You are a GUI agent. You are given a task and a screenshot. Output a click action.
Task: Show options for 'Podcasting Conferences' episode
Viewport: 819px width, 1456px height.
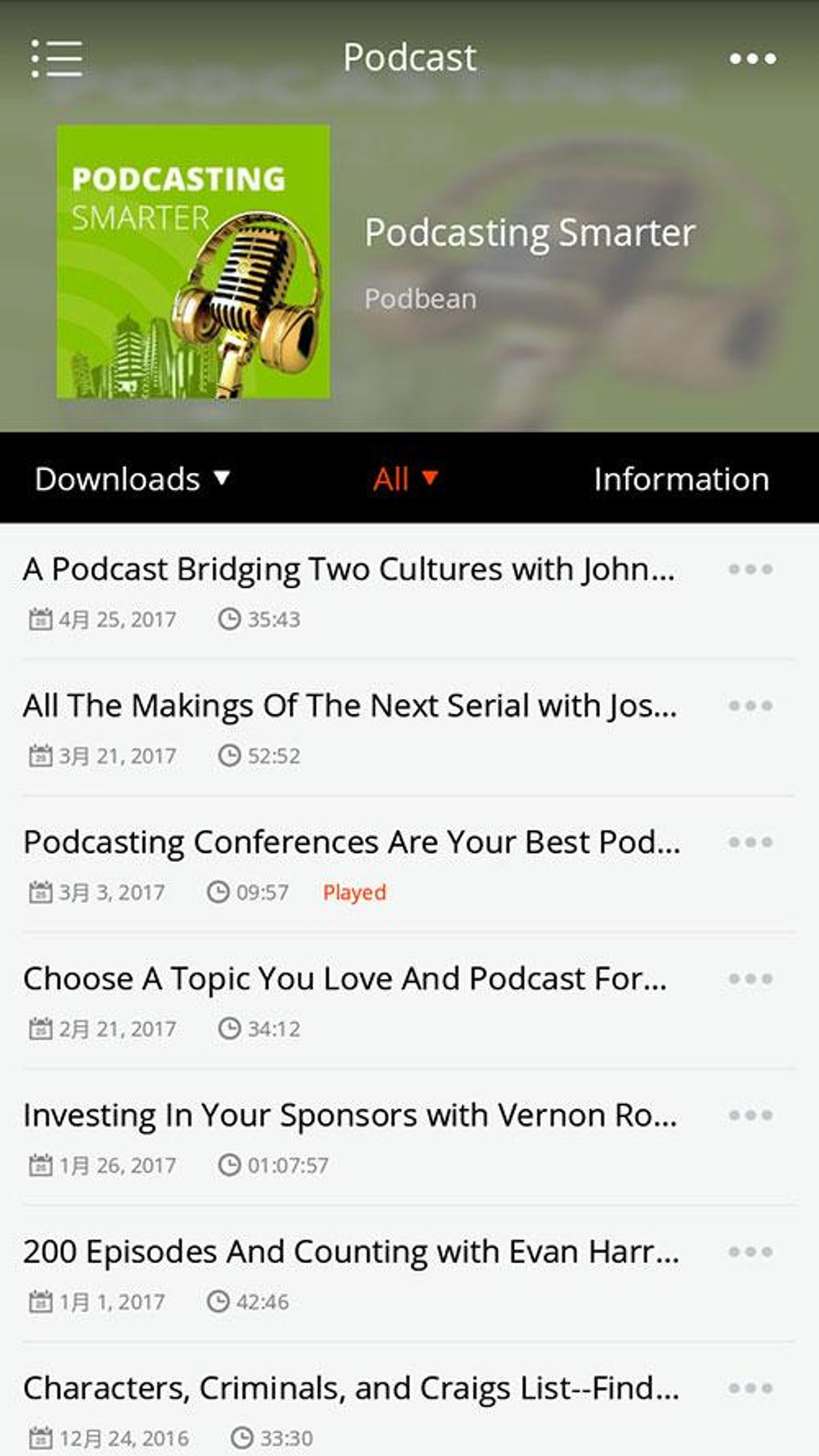[751, 843]
